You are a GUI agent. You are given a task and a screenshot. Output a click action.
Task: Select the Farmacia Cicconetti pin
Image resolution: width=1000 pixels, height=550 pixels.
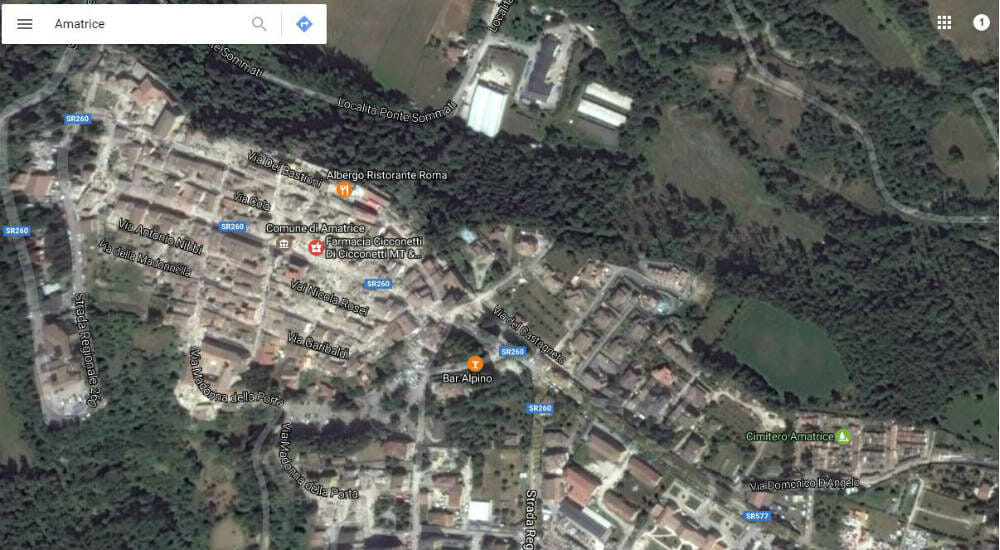coord(316,247)
